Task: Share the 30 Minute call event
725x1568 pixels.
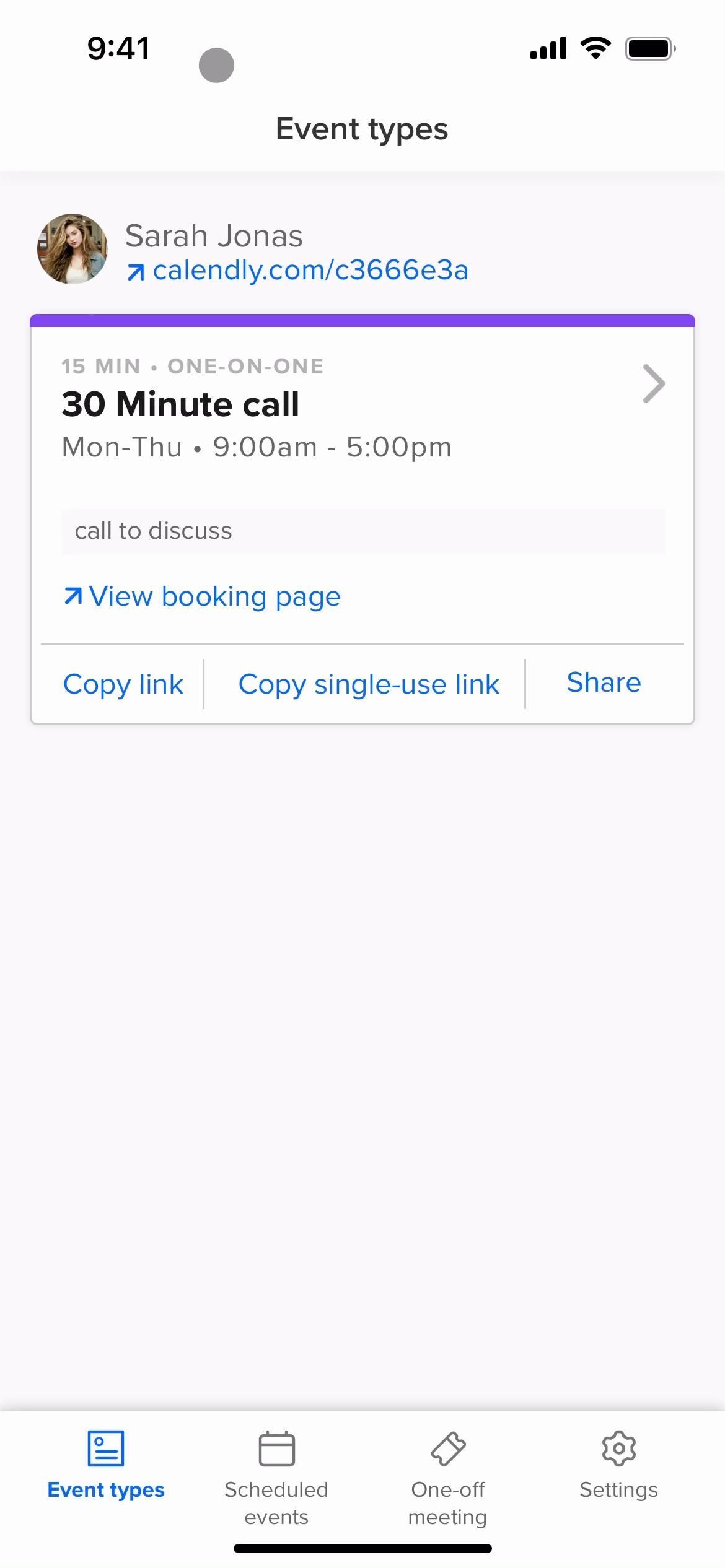Action: click(x=604, y=682)
